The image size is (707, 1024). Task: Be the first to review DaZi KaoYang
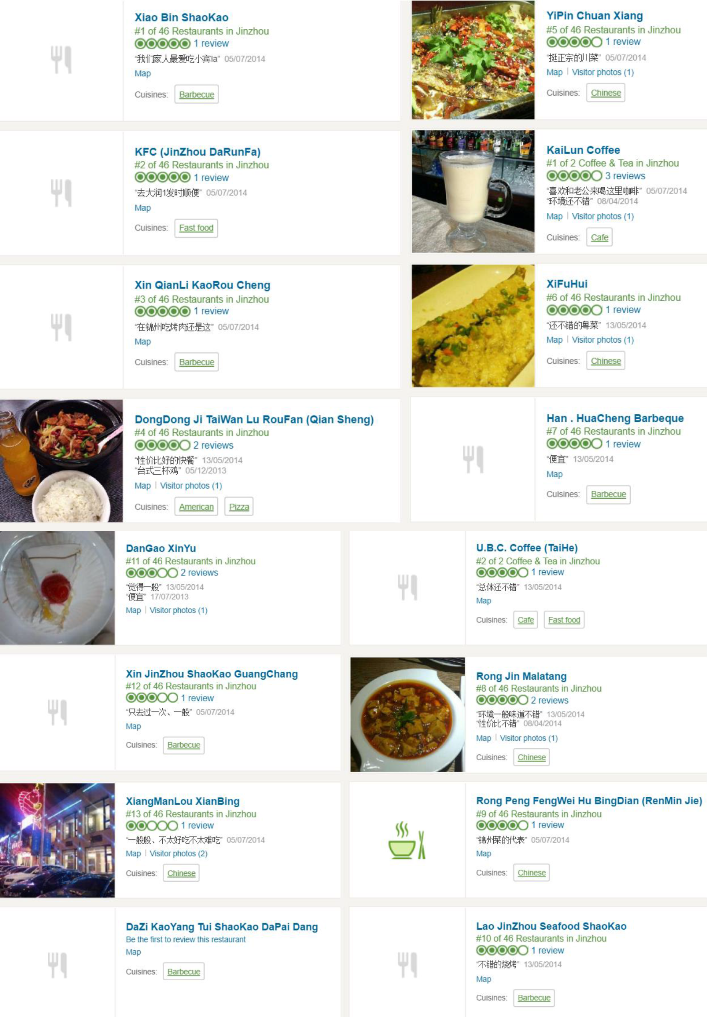(x=185, y=939)
